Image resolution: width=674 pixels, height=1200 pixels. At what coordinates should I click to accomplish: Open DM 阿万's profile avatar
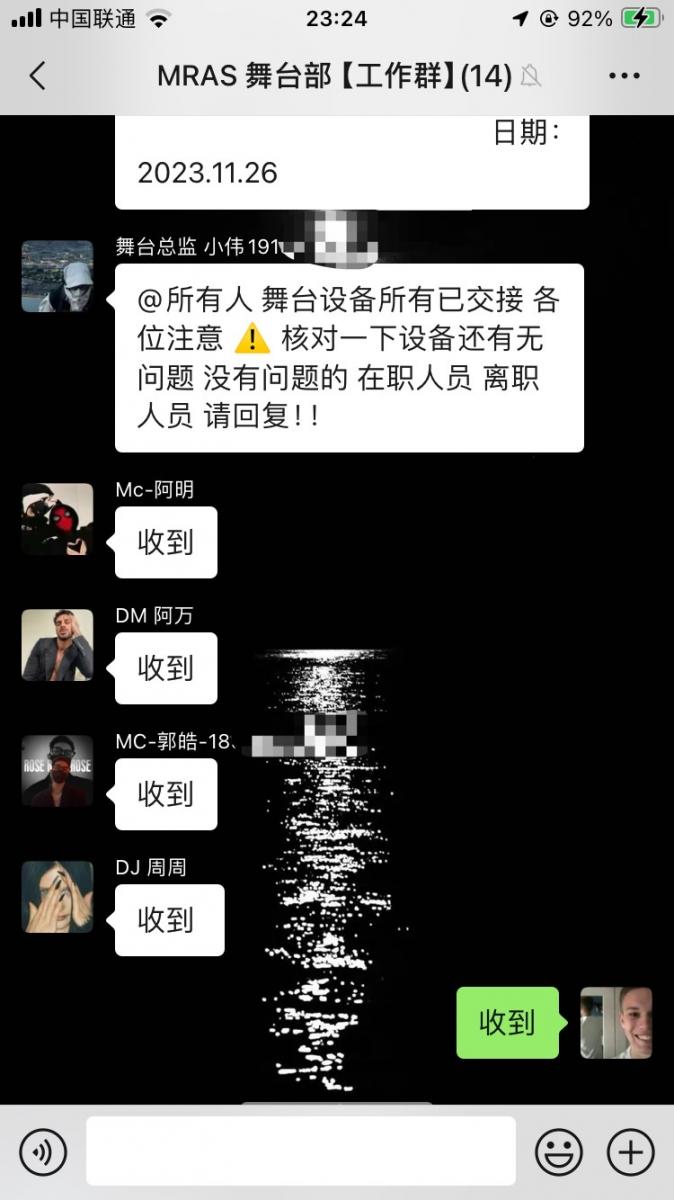57,645
